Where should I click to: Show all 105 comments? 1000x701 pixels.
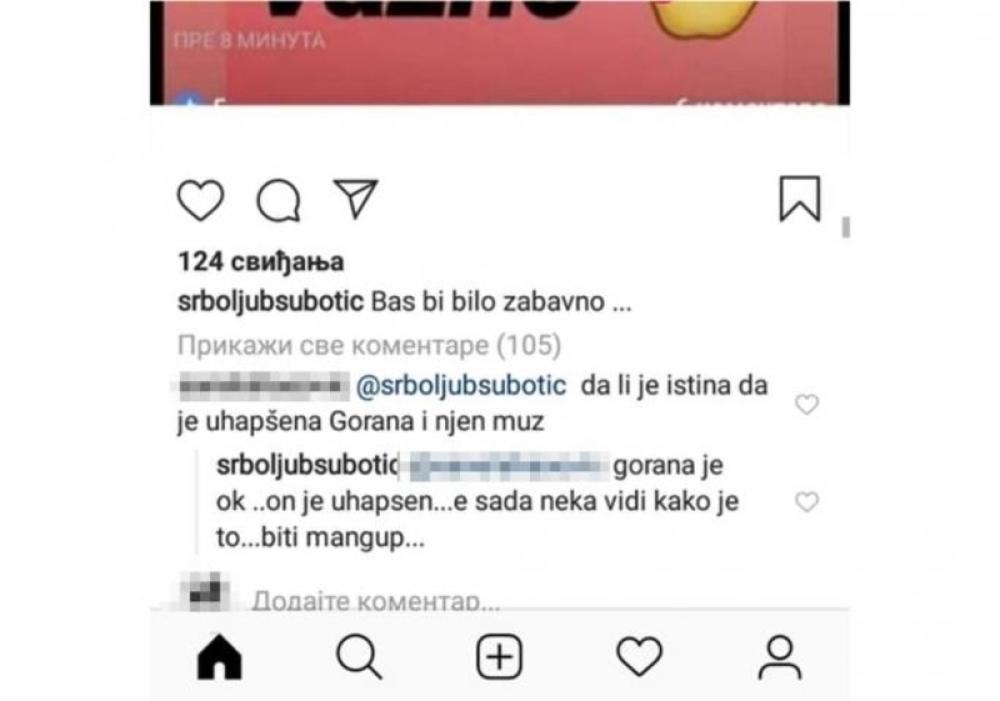pyautogui.click(x=369, y=346)
